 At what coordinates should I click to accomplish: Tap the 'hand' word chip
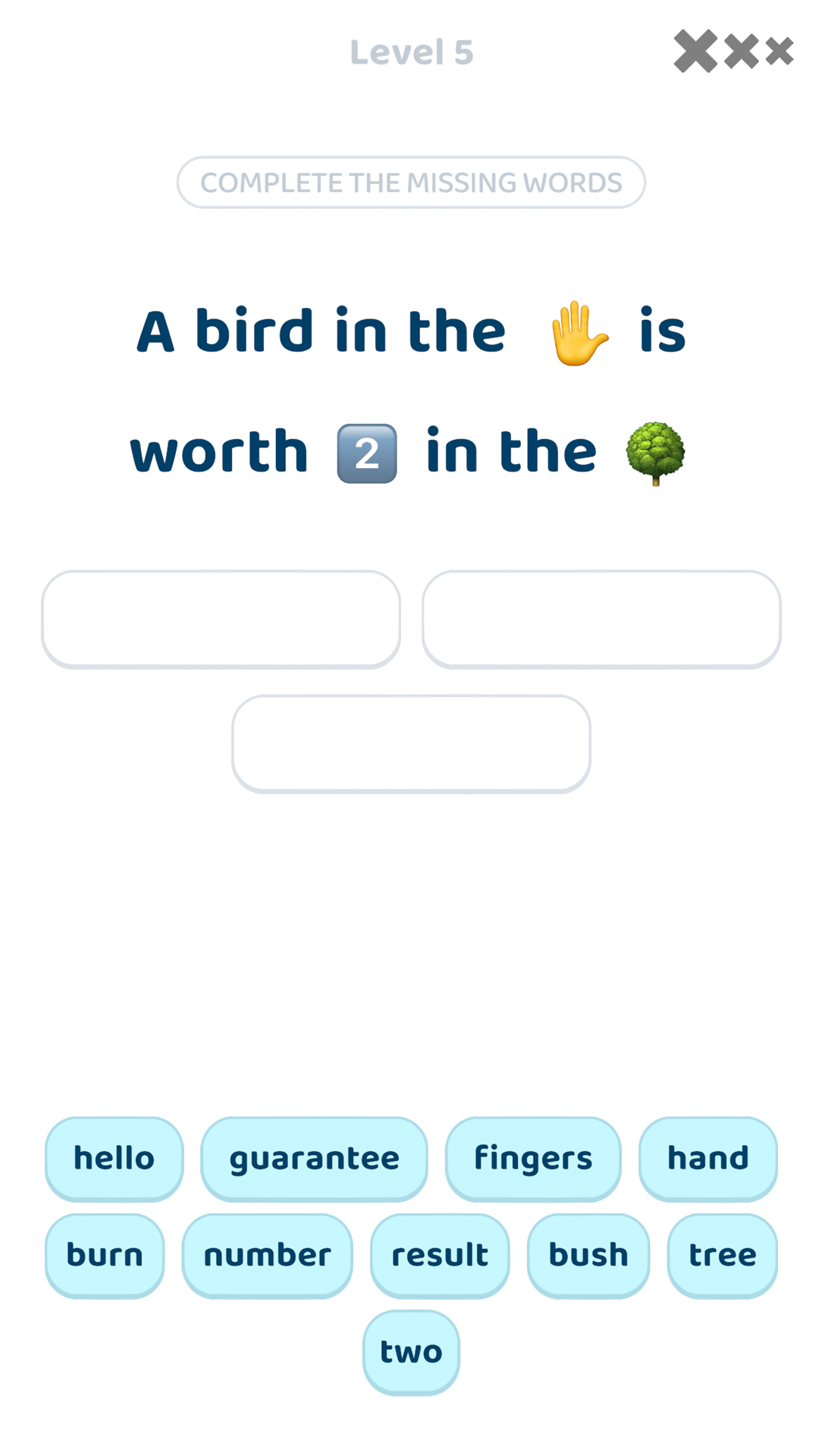tap(708, 1158)
